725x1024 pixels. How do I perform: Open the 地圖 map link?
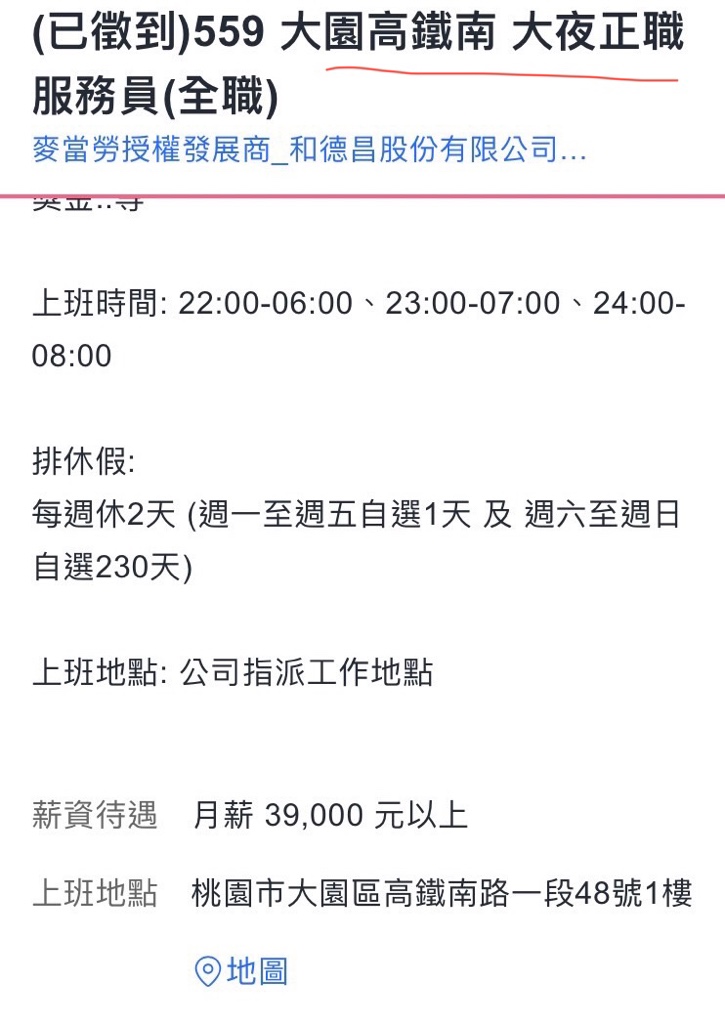[242, 971]
